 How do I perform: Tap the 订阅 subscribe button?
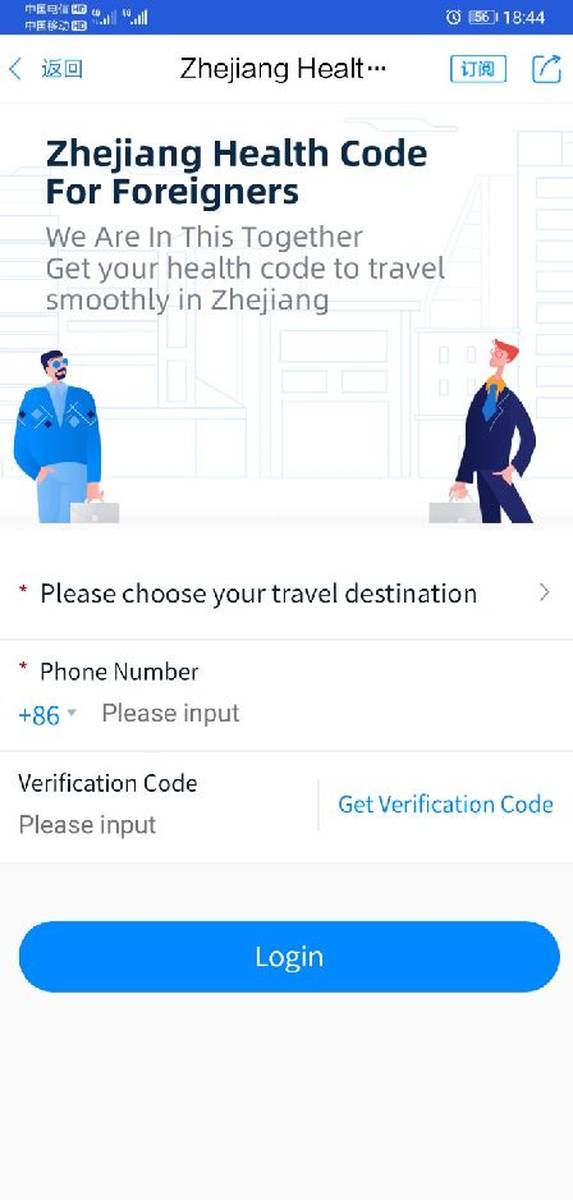point(478,69)
